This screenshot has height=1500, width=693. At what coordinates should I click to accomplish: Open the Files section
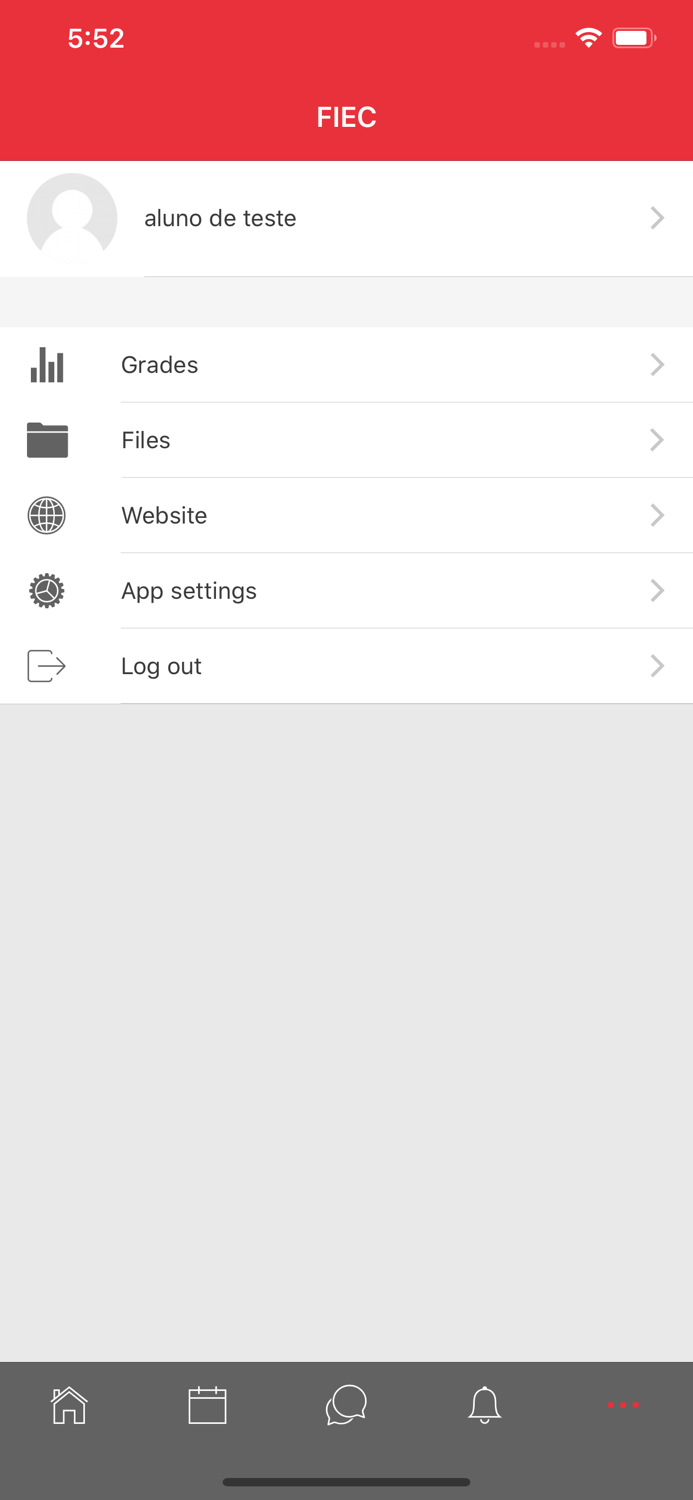[346, 440]
